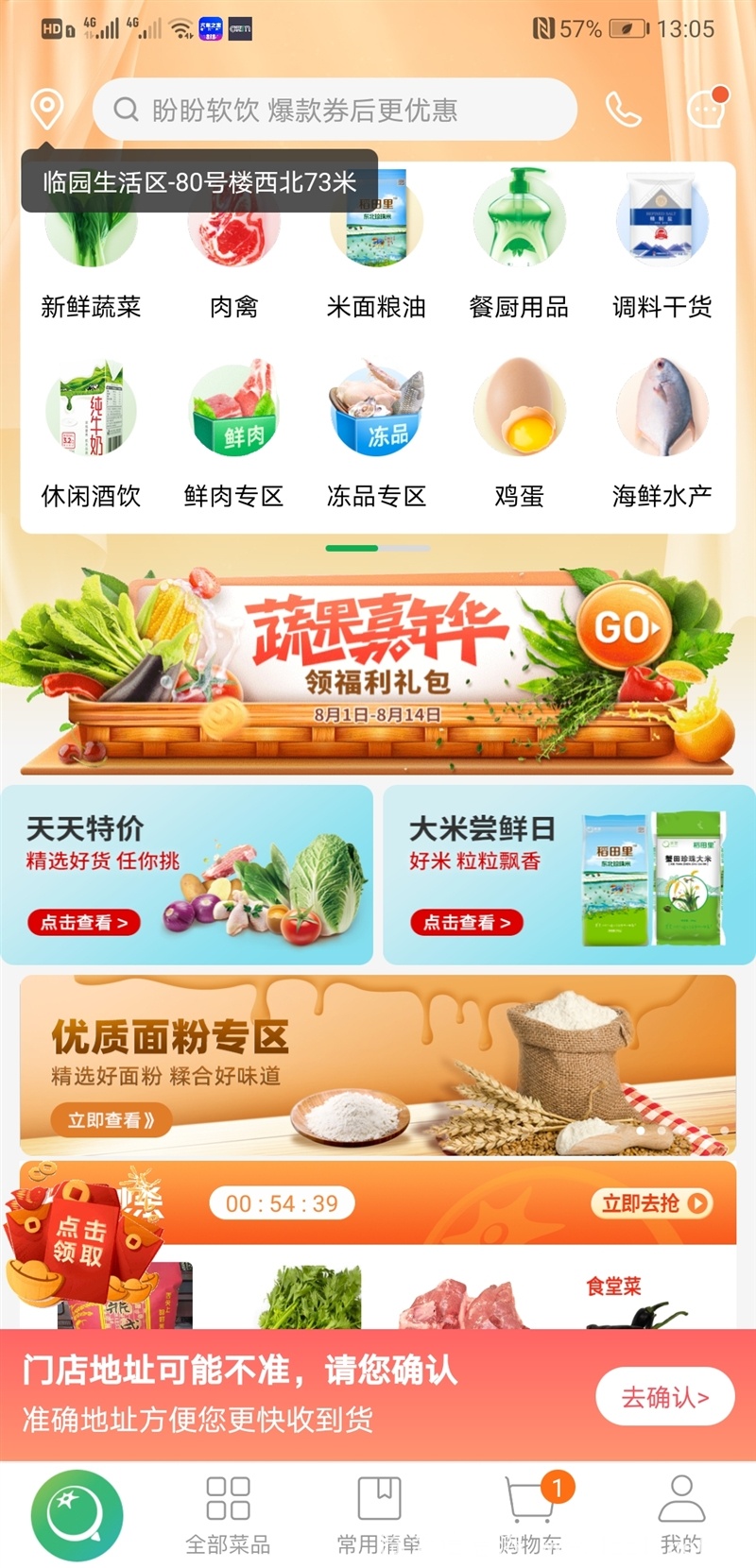Tap the search box for 盼盼软饮
Screen dimensions: 756x1568
(335, 110)
